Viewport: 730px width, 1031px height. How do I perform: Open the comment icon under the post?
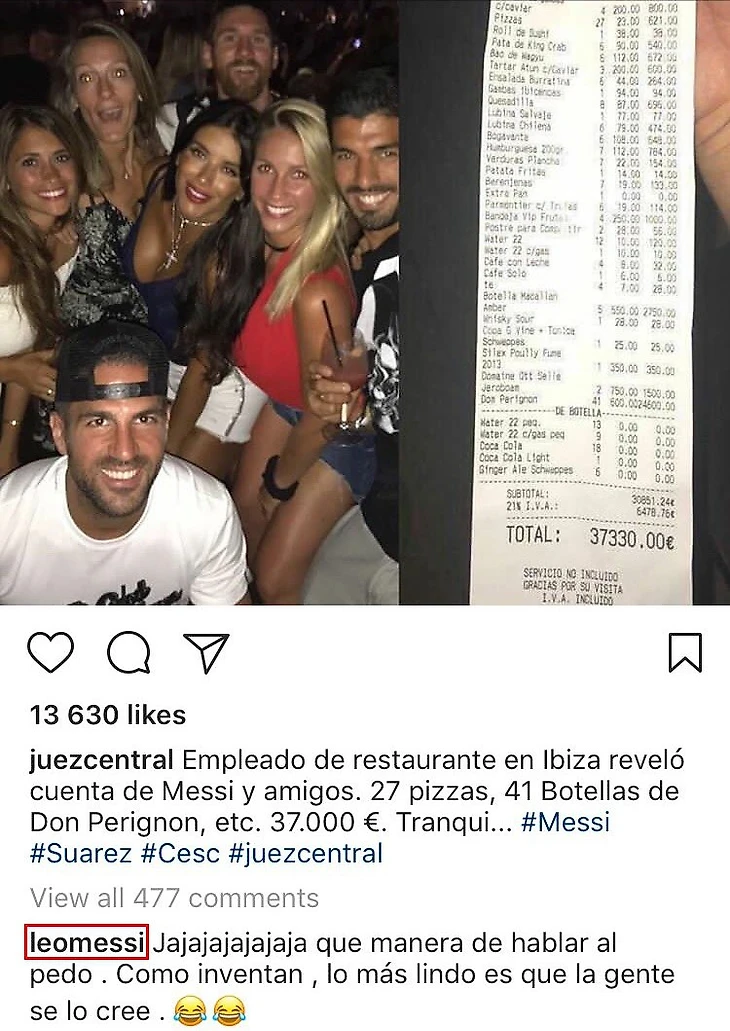(x=129, y=653)
